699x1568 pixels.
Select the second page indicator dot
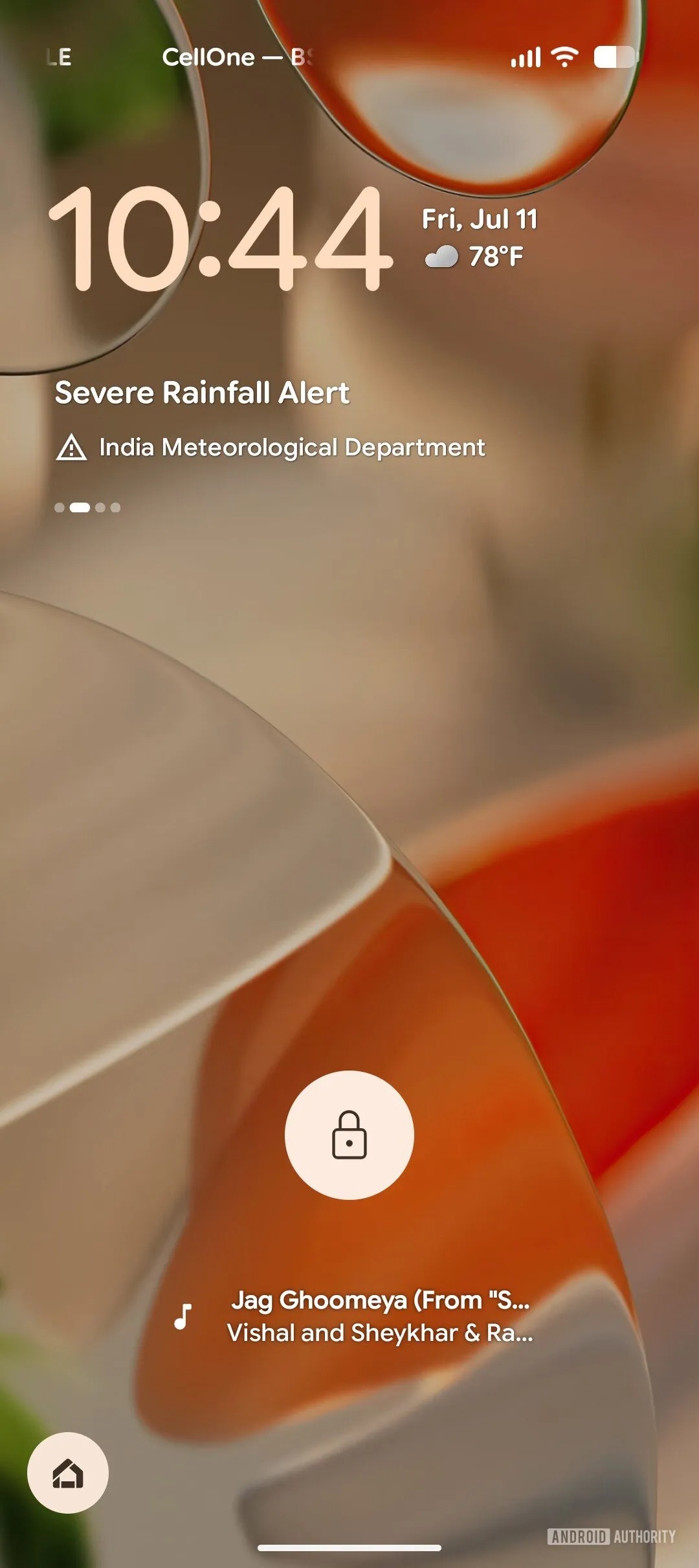(80, 506)
